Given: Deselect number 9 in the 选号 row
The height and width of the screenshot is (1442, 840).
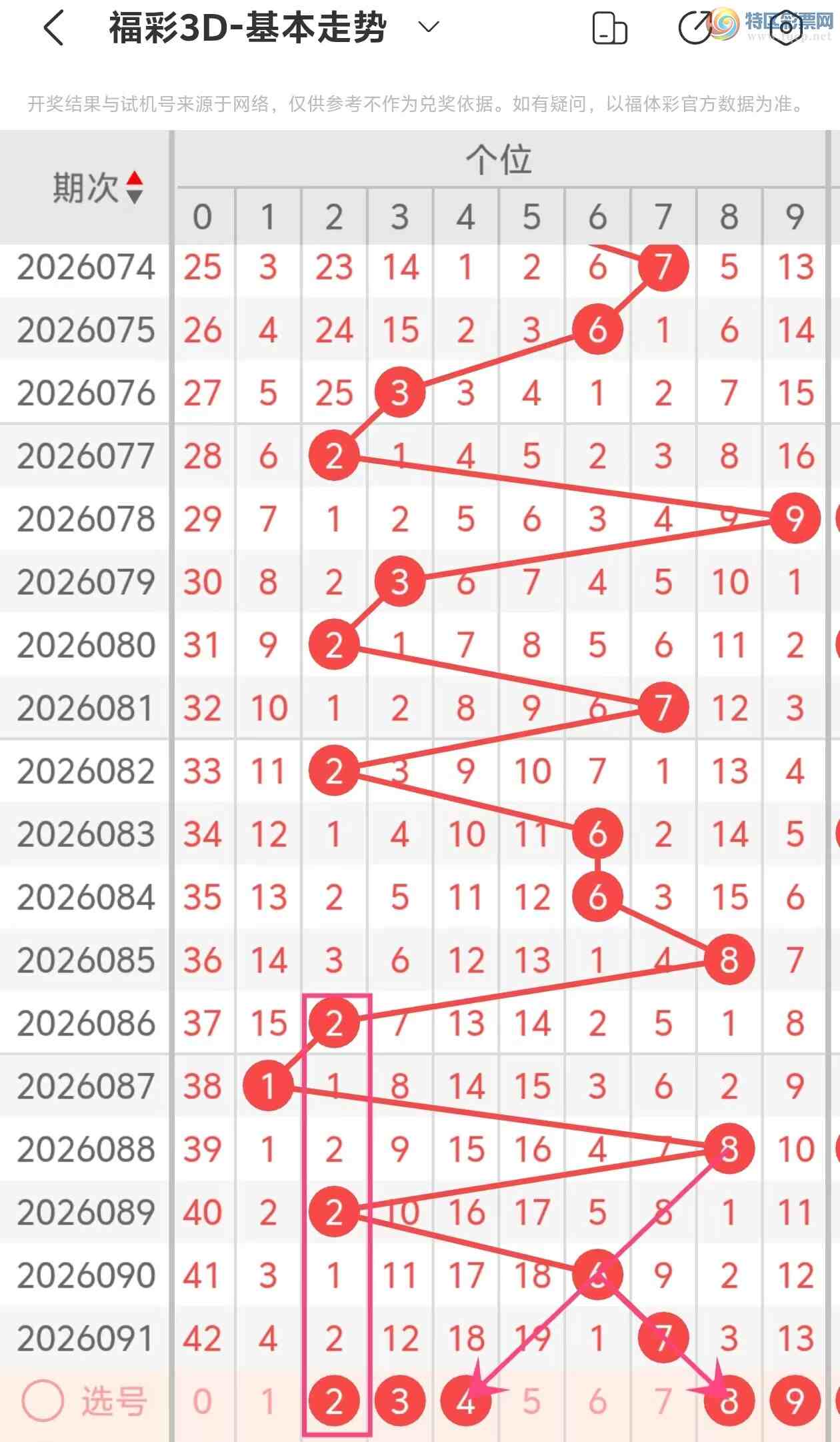Looking at the screenshot, I should click(x=795, y=1401).
